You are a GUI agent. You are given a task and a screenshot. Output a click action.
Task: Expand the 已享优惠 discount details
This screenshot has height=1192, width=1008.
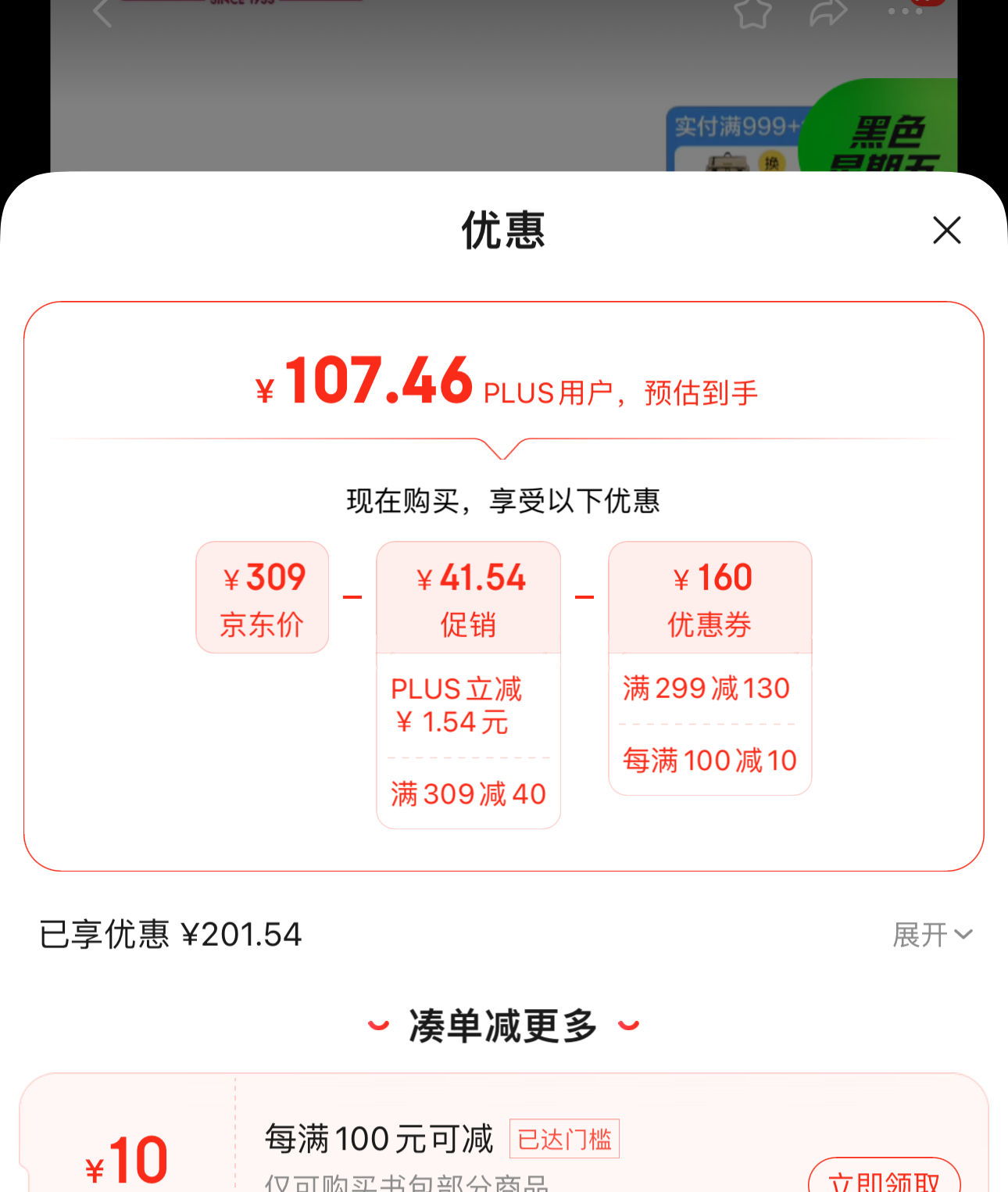pos(931,934)
